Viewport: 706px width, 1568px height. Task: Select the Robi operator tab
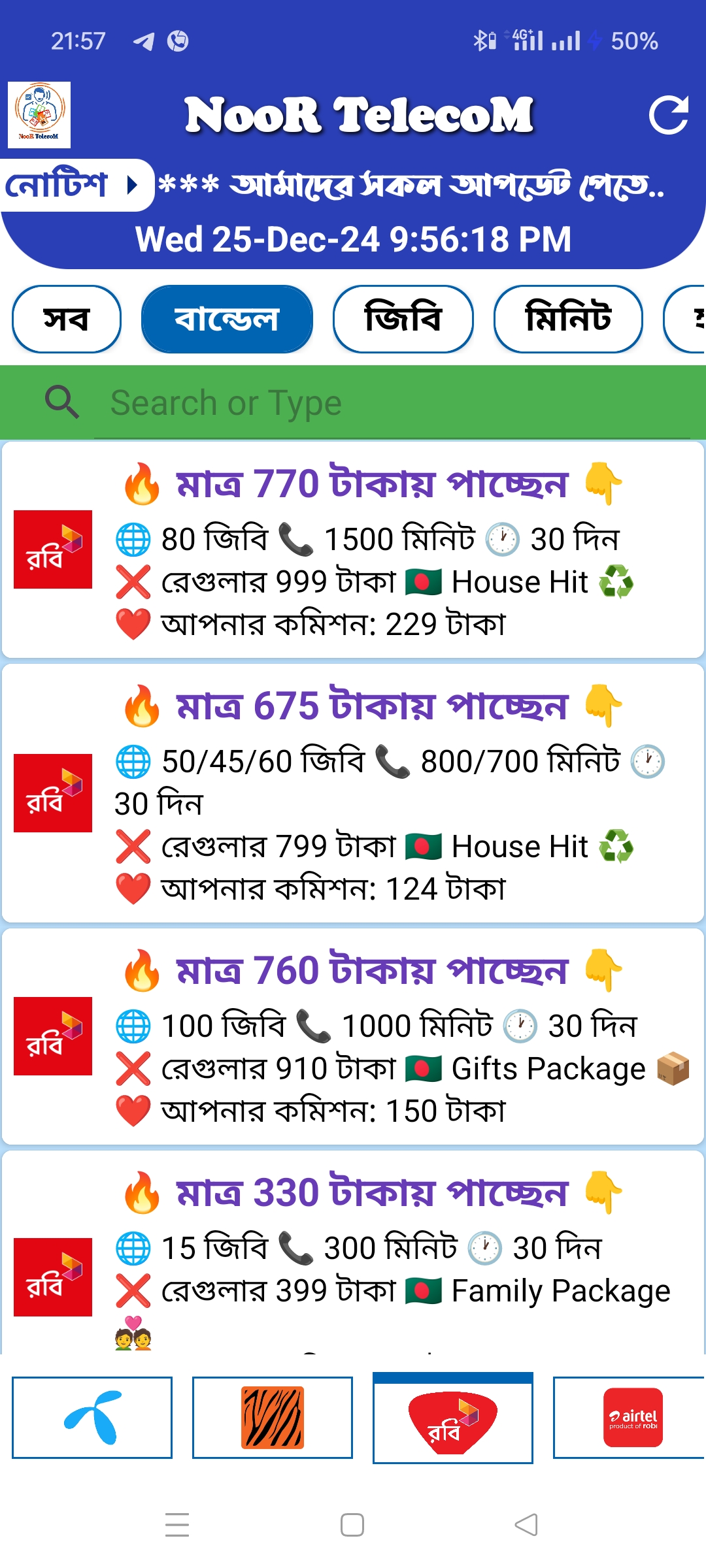coord(453,1418)
